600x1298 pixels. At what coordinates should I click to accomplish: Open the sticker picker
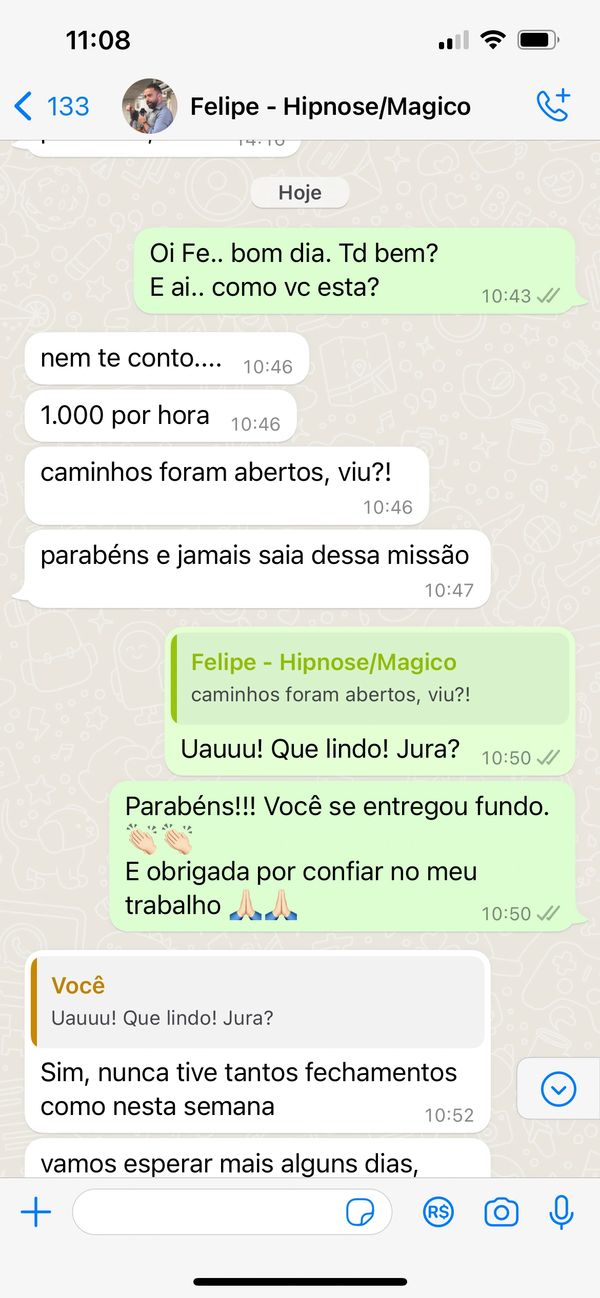tap(360, 1213)
